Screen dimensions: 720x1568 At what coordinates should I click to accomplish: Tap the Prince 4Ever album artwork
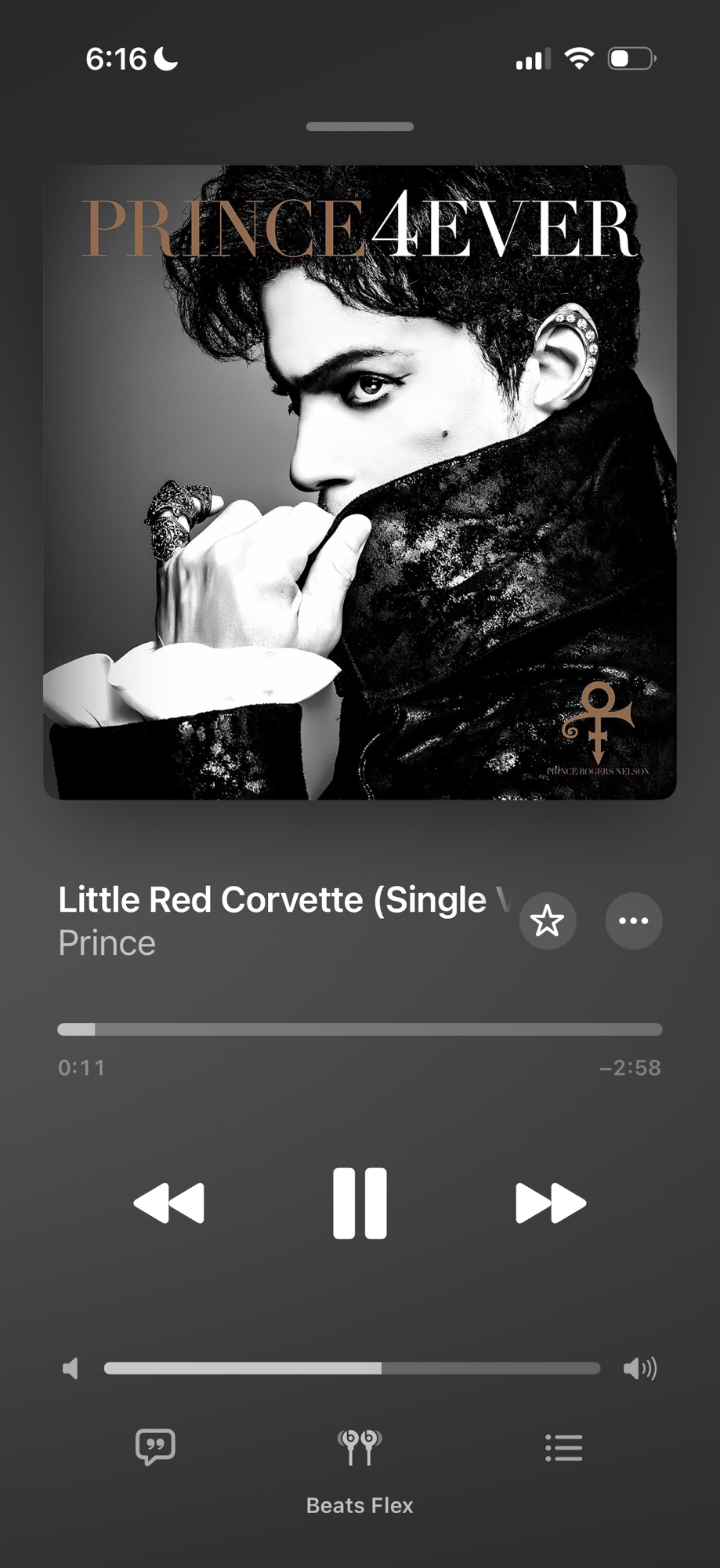pos(360,482)
